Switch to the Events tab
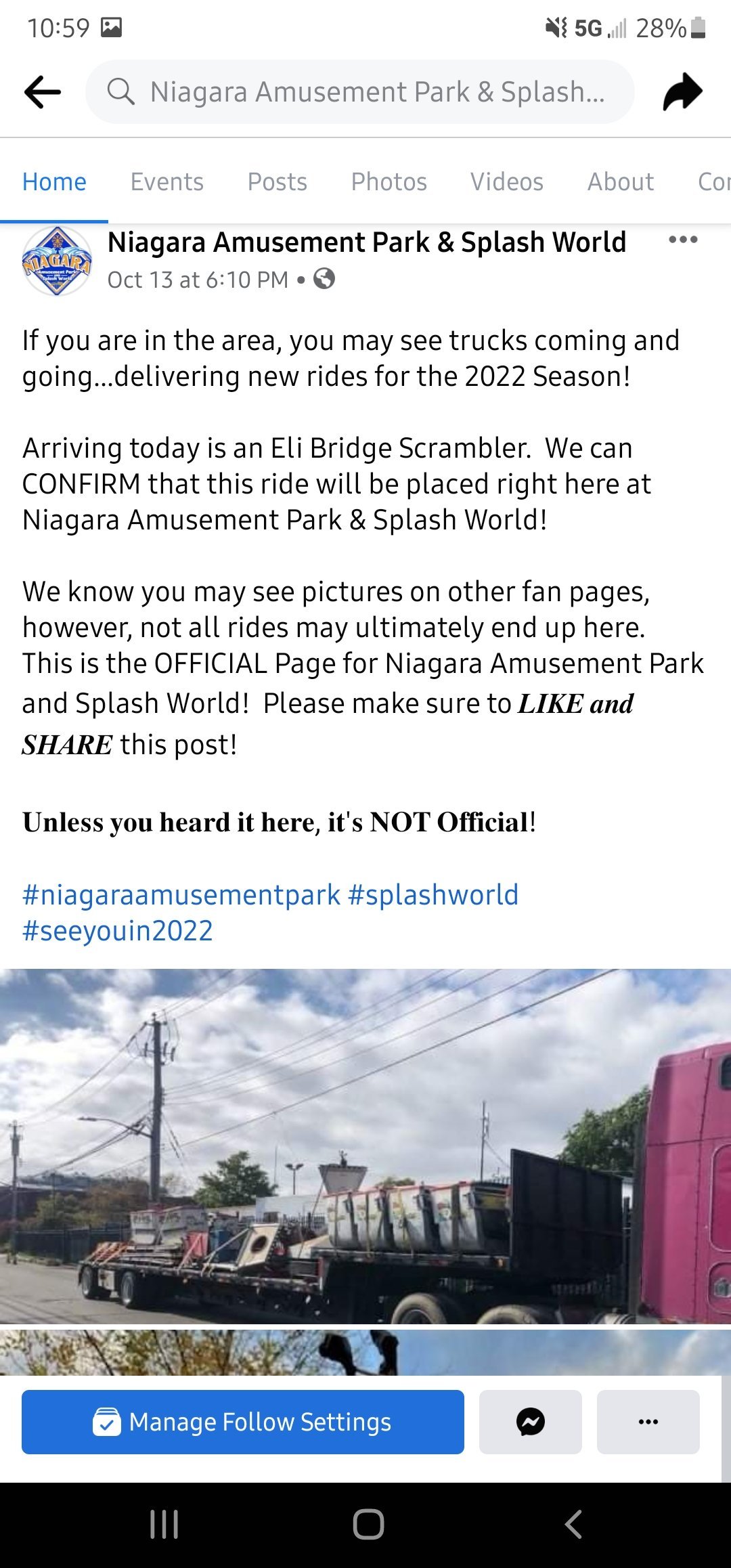 [167, 181]
